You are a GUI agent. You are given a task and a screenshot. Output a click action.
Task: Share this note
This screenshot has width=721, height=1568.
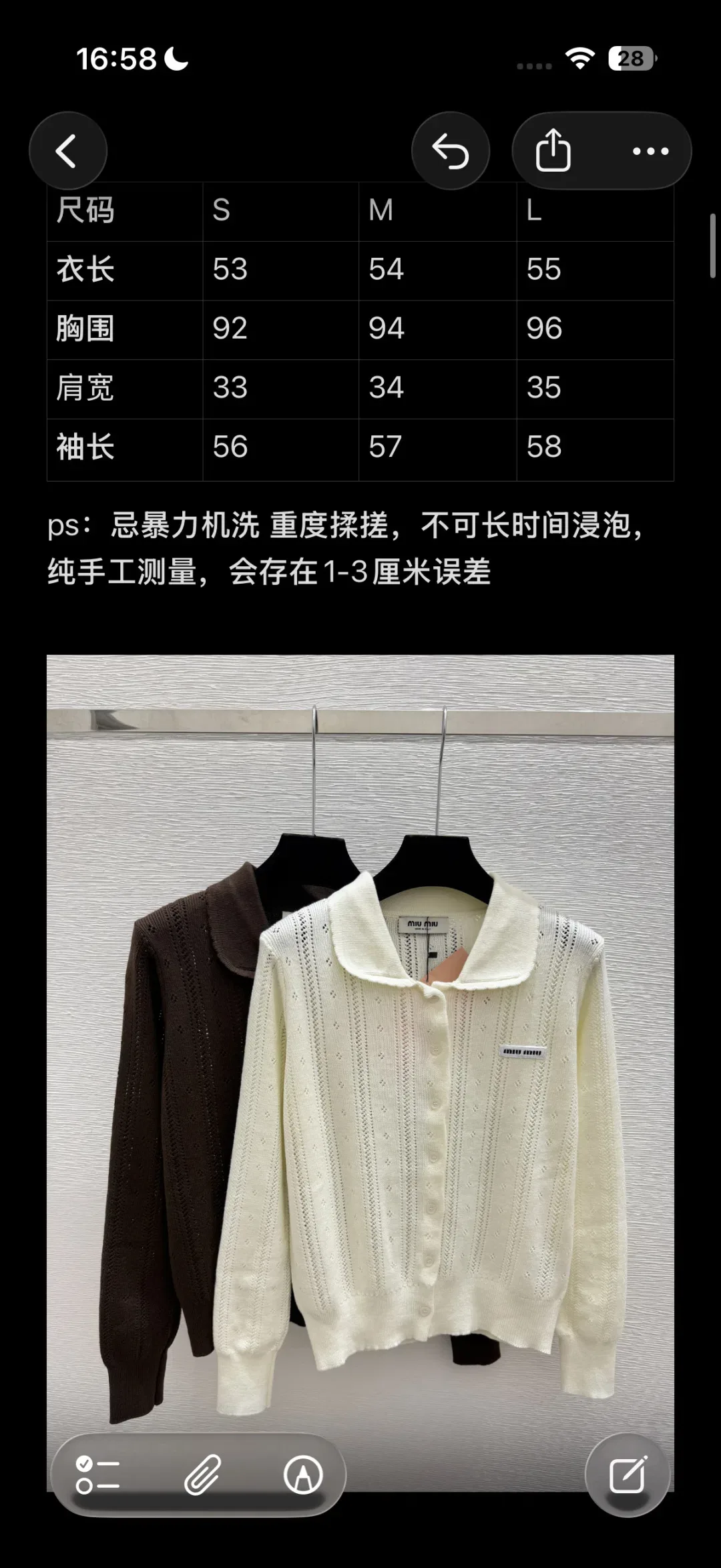553,151
